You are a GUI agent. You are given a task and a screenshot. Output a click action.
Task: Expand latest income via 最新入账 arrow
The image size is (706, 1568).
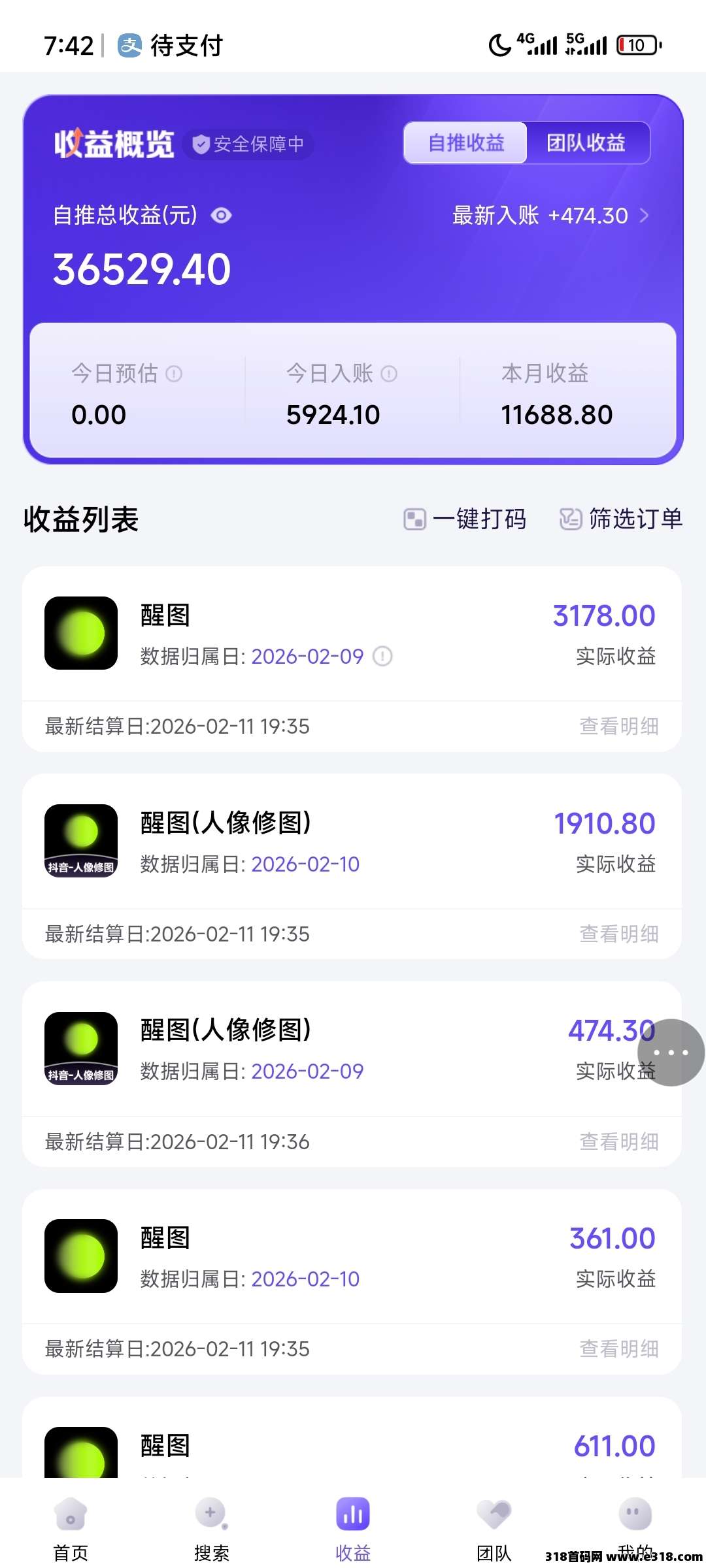(x=644, y=216)
